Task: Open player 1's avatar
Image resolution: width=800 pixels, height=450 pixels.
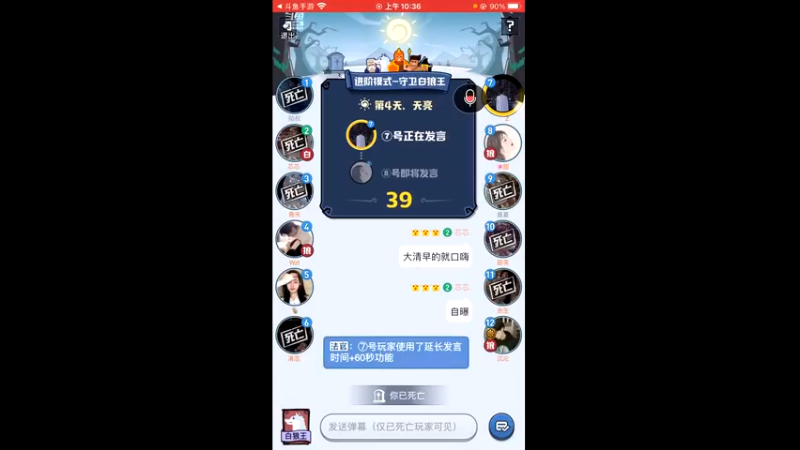Action: (293, 96)
